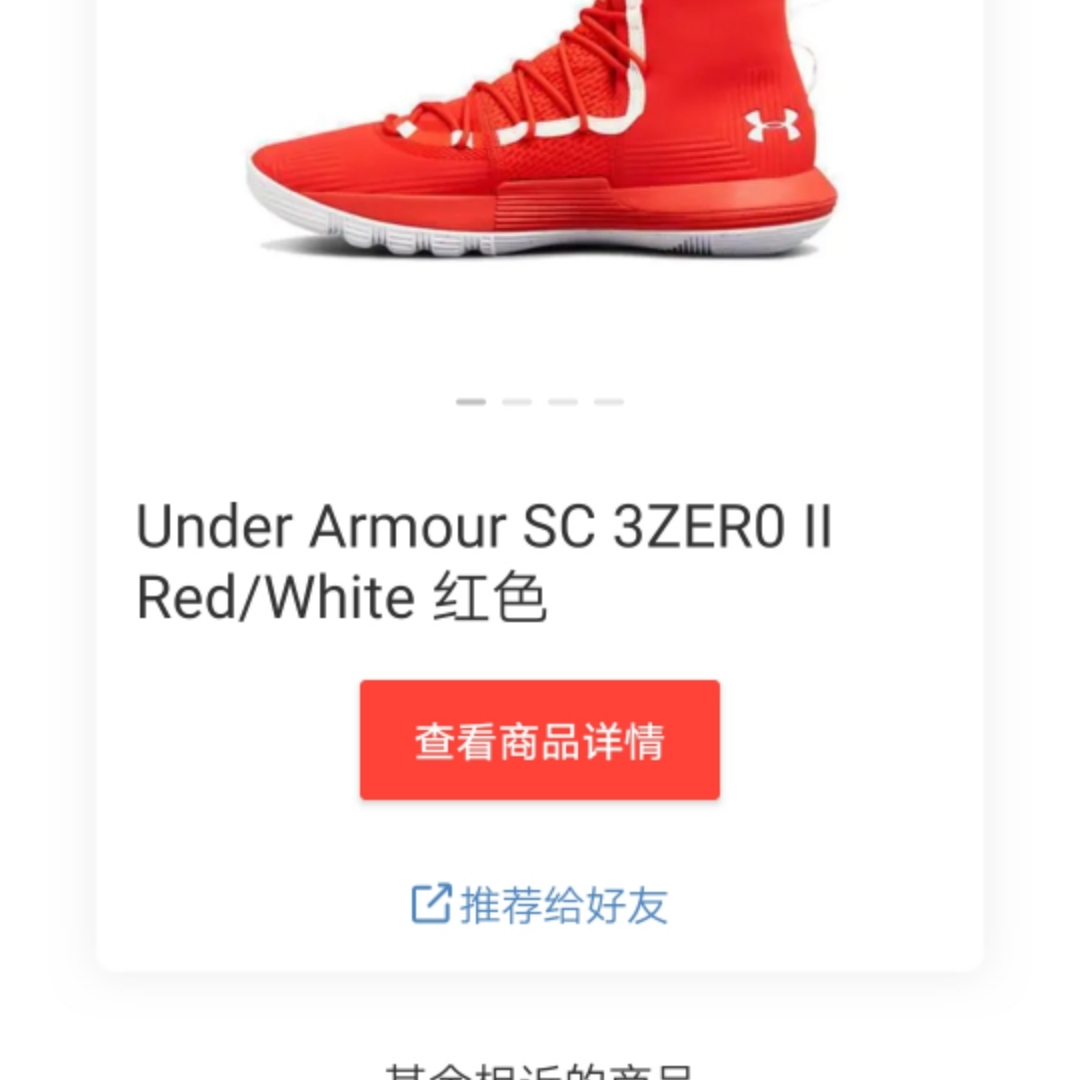This screenshot has width=1080, height=1080.
Task: Tap the 查看商品详情 button
Action: 539,740
